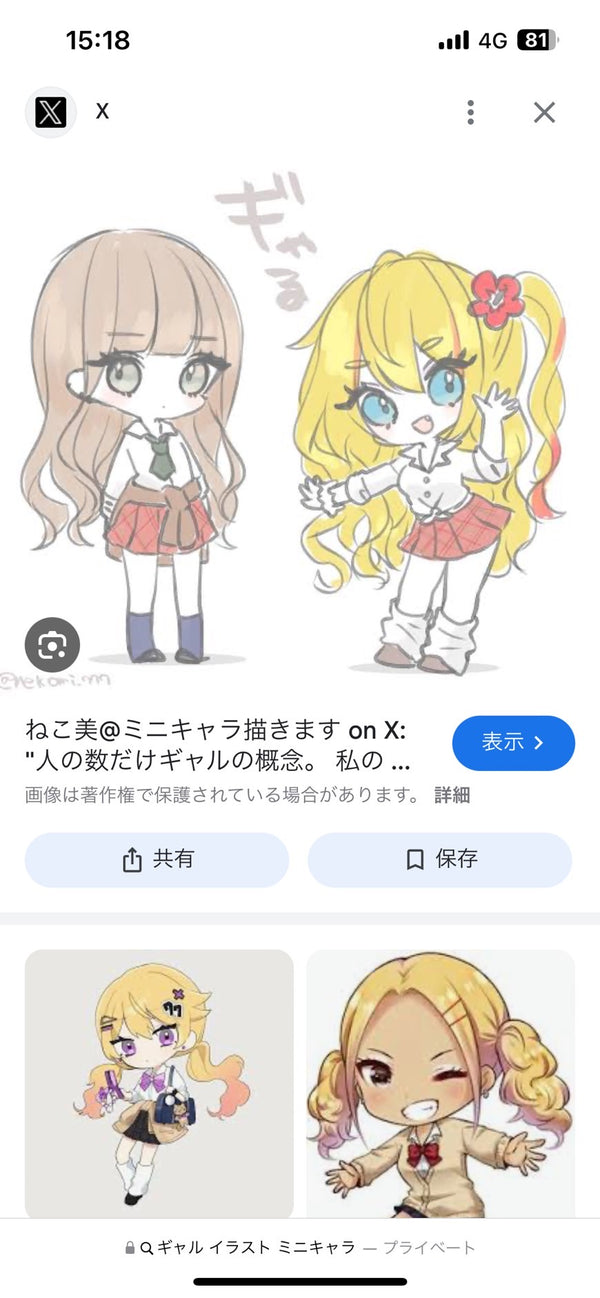Open the three-dot overflow menu
This screenshot has width=600, height=1298.
click(470, 112)
